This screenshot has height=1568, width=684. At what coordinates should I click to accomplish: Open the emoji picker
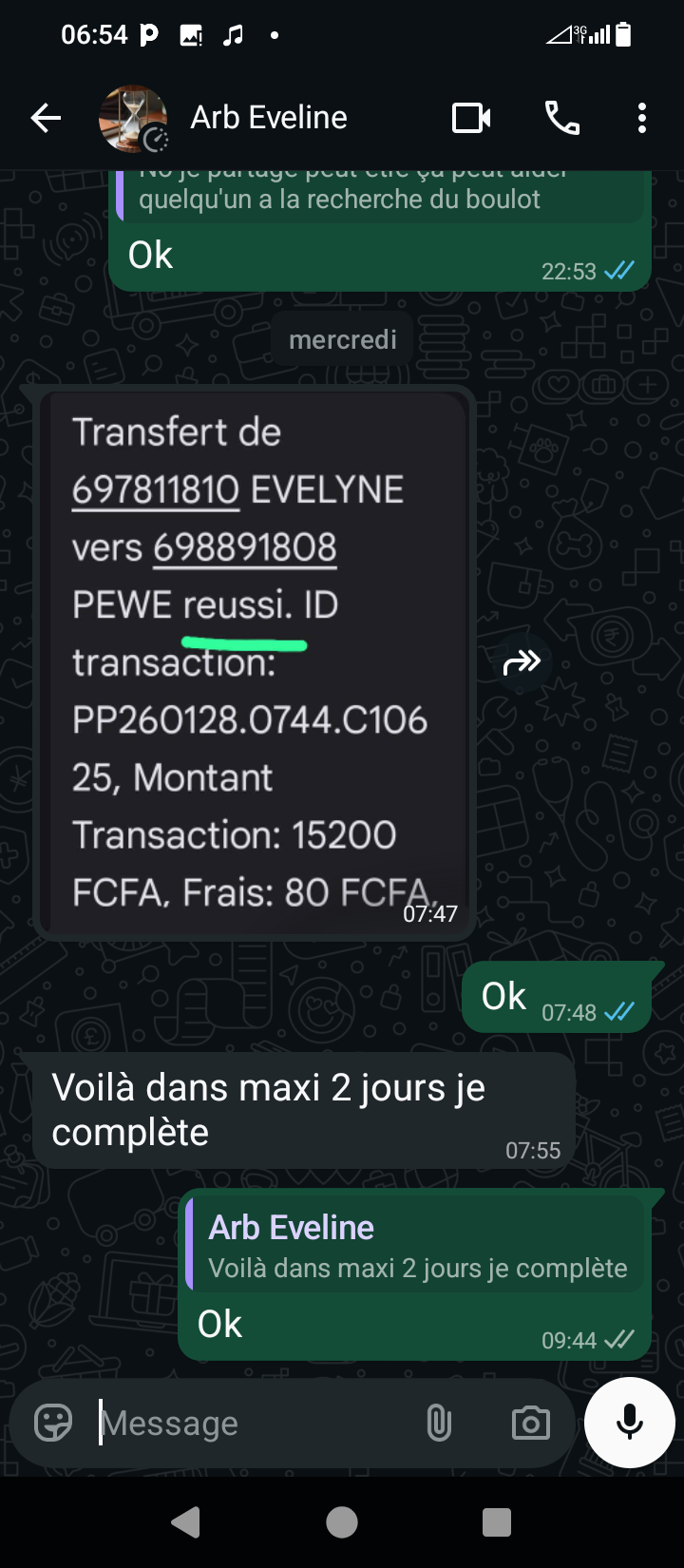tap(53, 1423)
